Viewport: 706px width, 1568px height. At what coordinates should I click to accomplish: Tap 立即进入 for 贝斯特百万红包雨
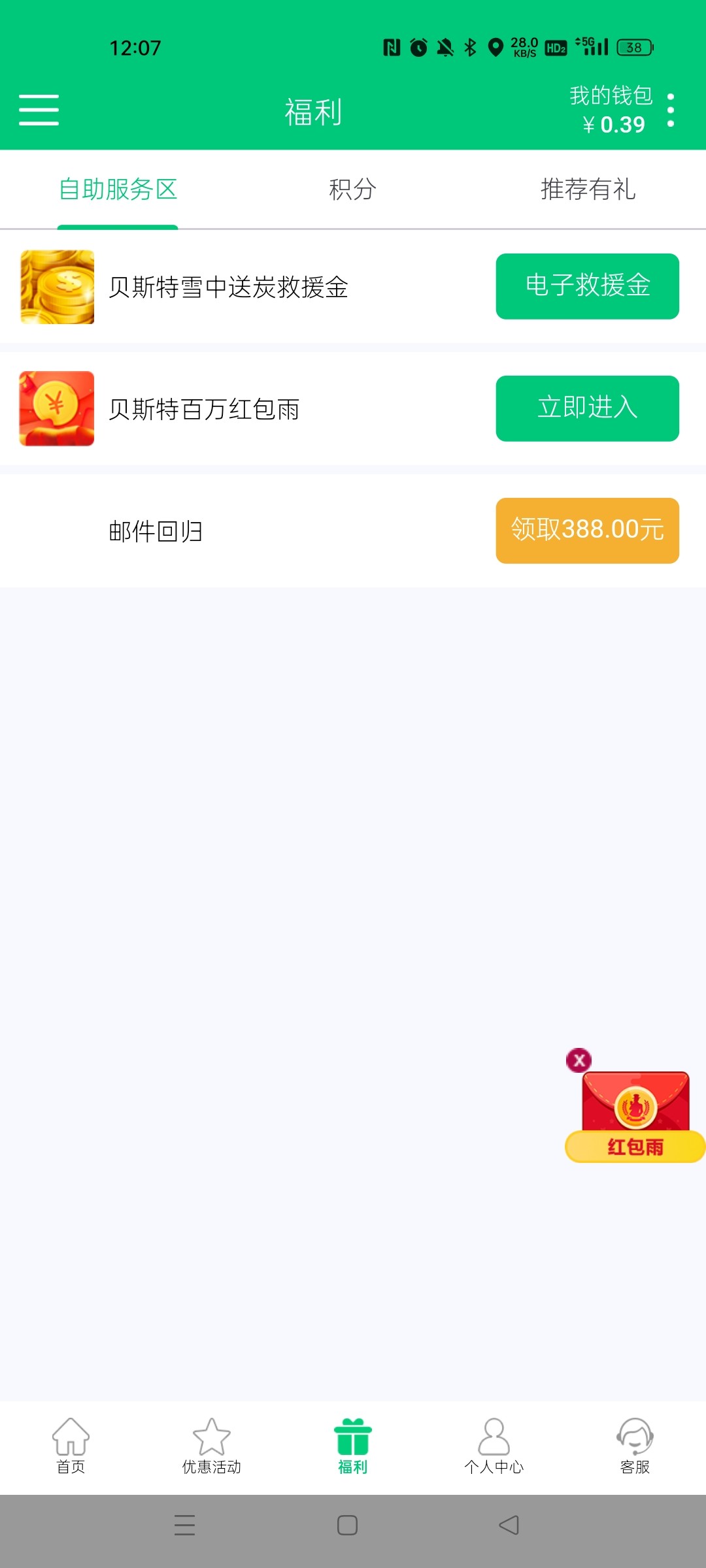click(587, 408)
